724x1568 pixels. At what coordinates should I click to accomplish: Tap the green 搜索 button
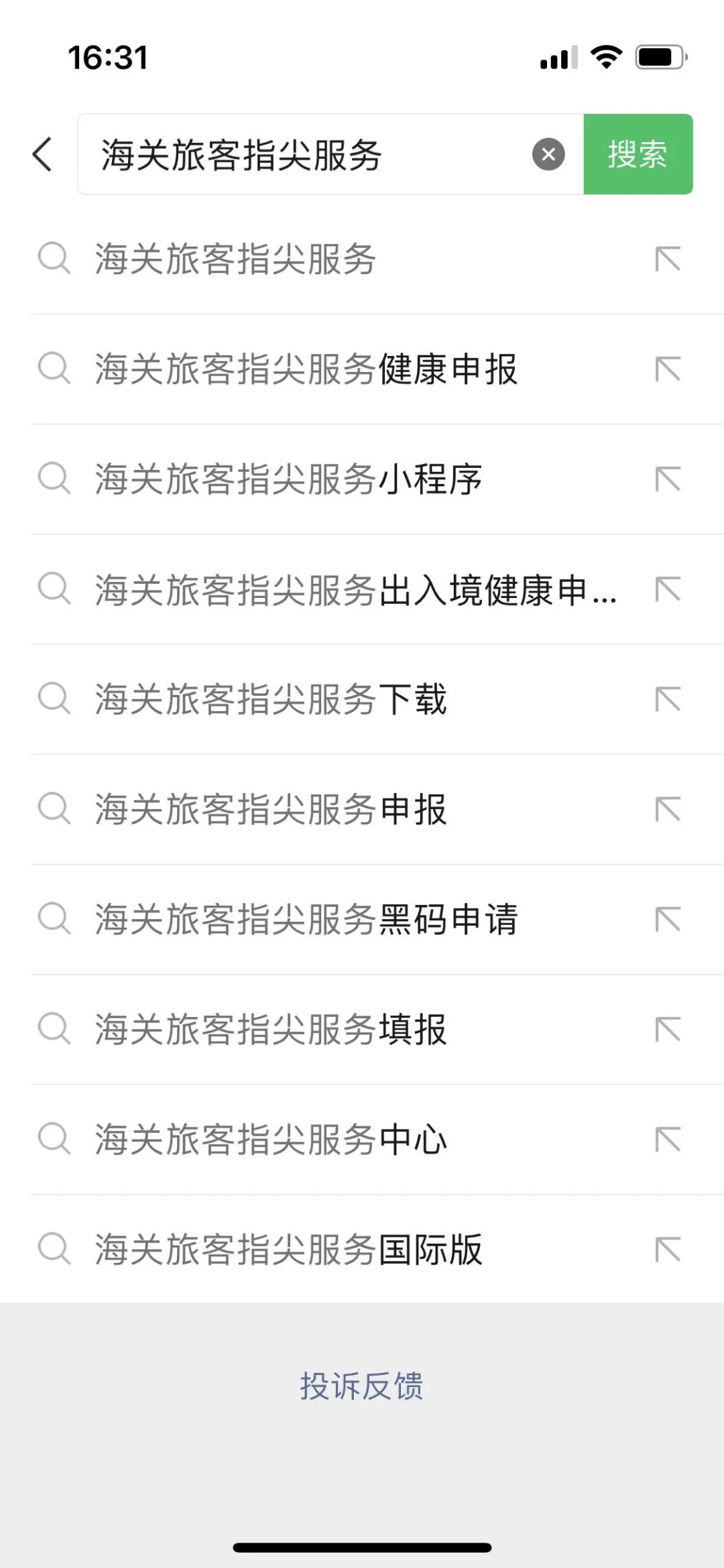tap(638, 154)
